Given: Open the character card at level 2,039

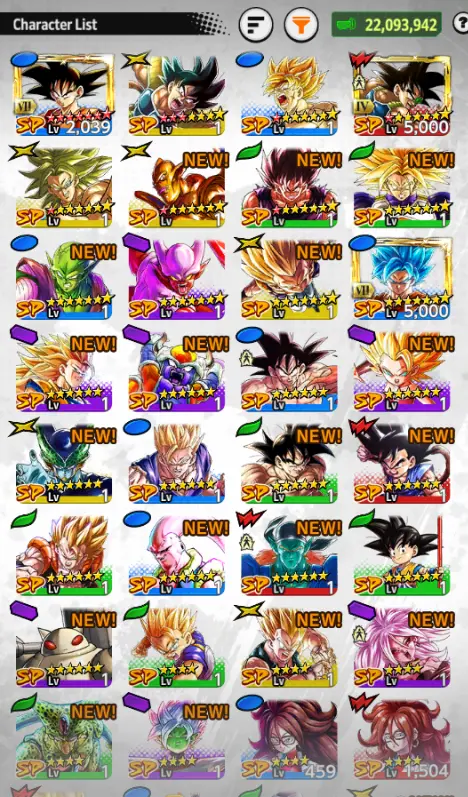Looking at the screenshot, I should tap(64, 95).
